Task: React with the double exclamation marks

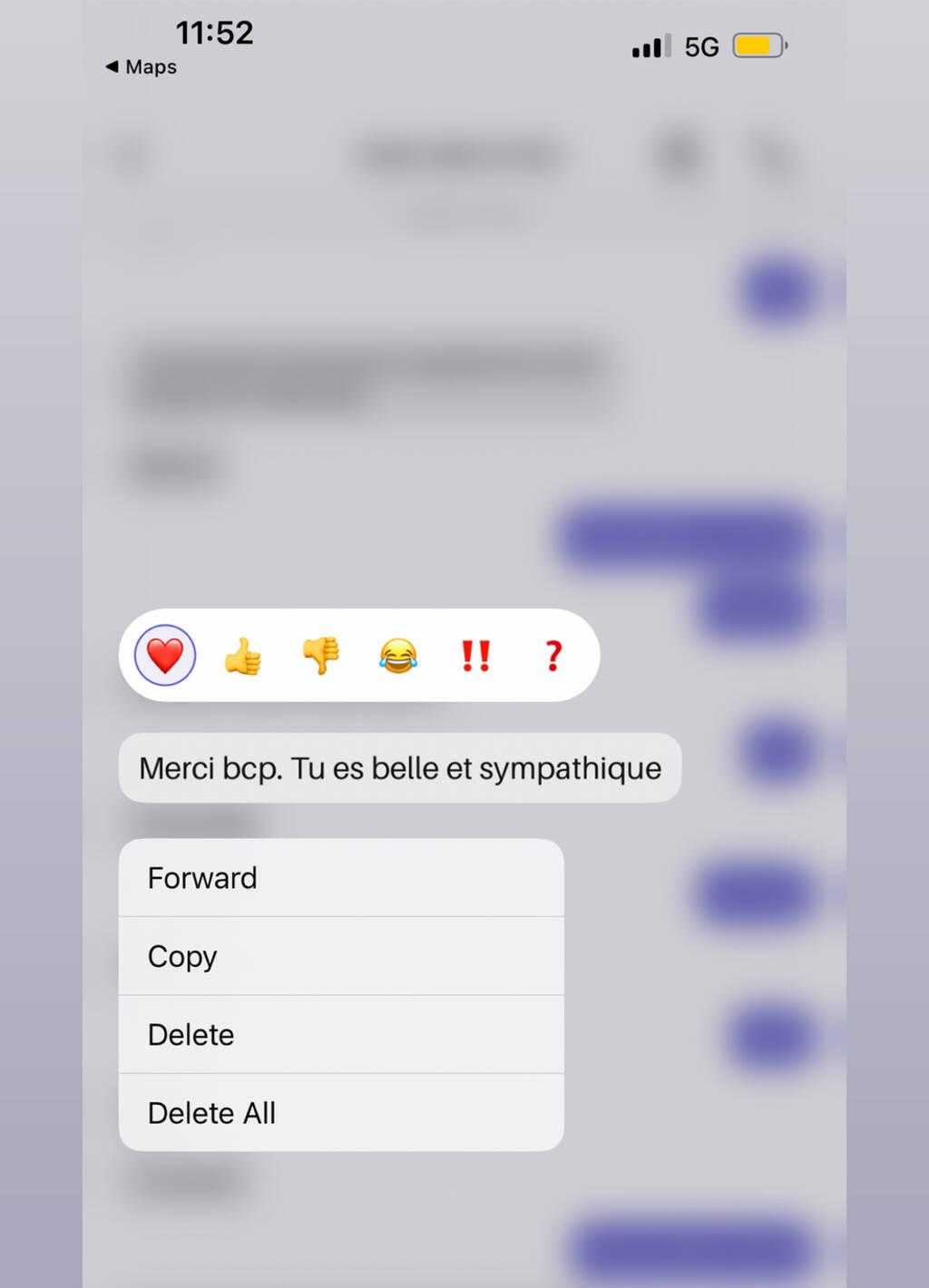Action: point(475,655)
